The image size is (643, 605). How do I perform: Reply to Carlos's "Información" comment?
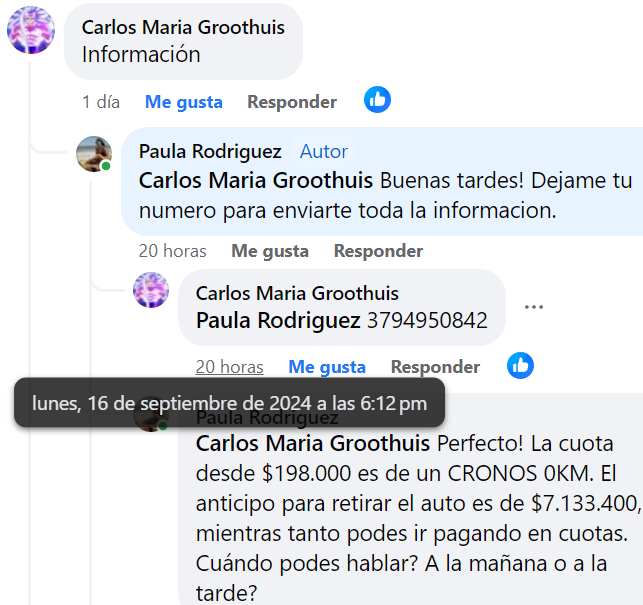click(292, 102)
